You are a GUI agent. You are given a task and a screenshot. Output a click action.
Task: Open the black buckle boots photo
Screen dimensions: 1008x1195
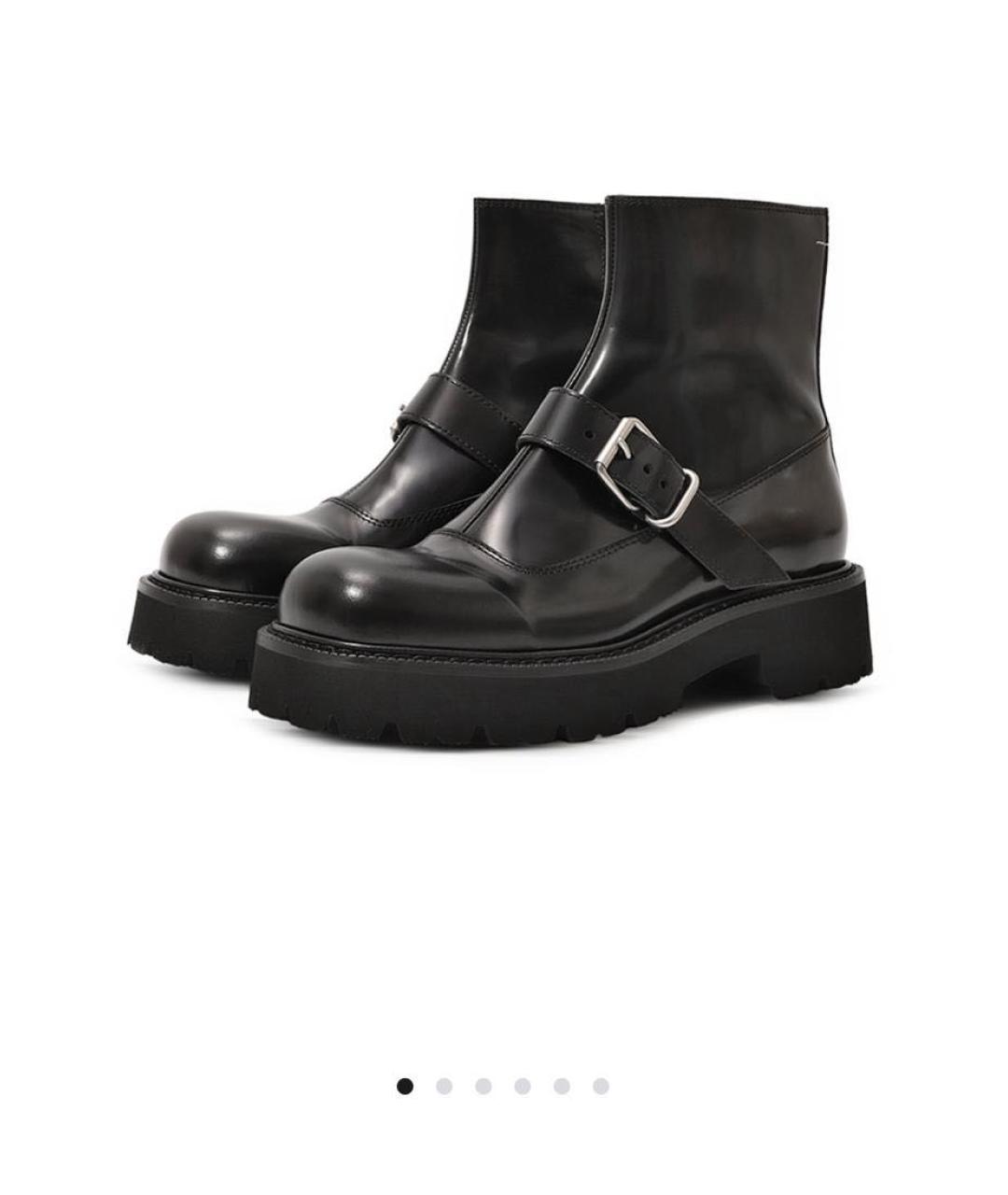click(502, 467)
